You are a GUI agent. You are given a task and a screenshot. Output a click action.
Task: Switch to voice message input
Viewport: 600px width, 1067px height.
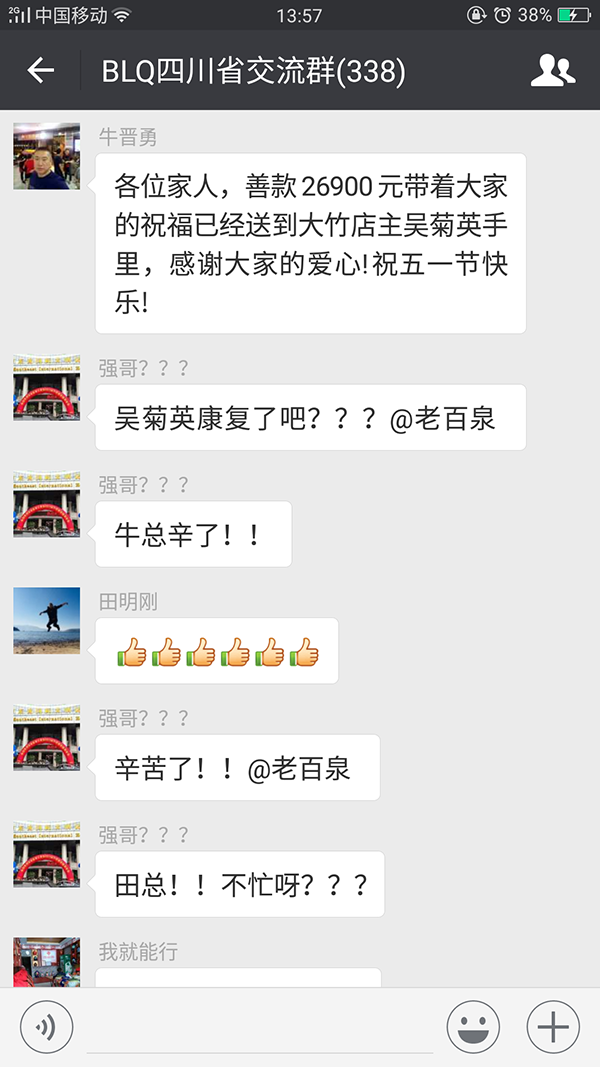tap(46, 1026)
